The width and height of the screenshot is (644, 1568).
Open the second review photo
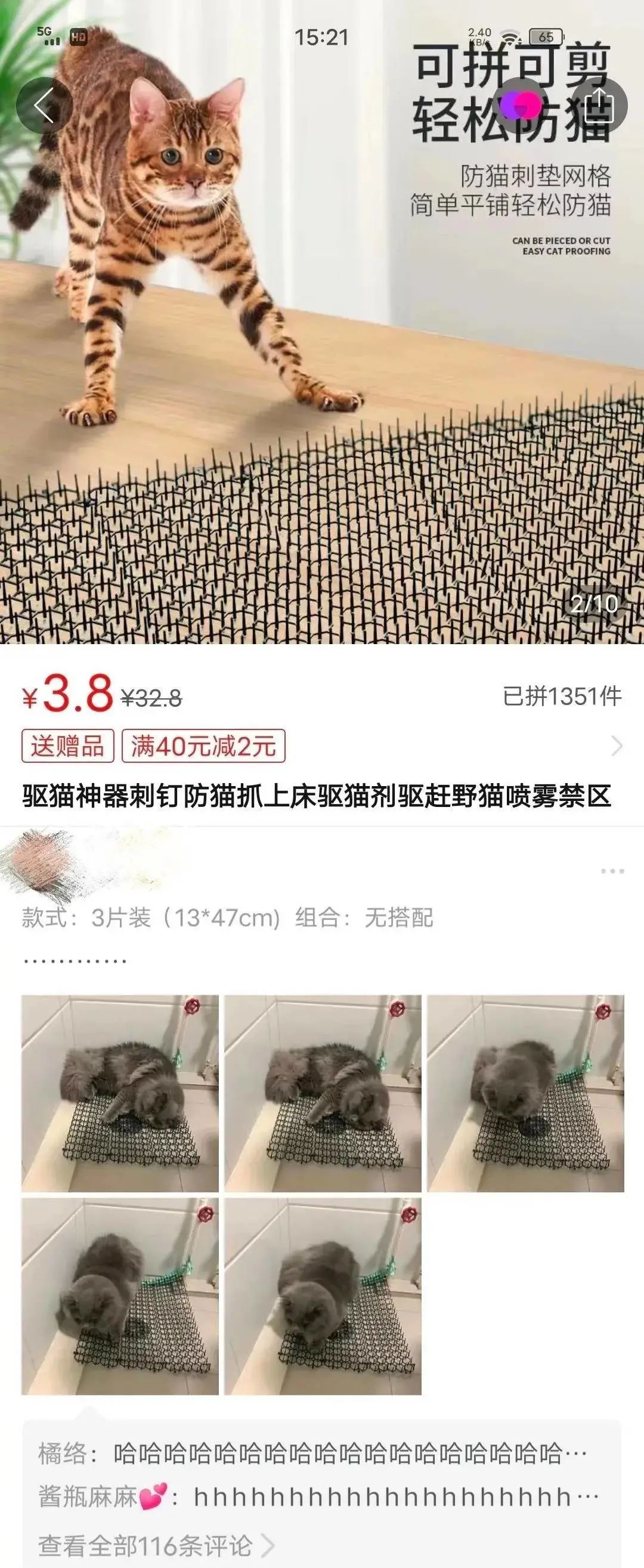[323, 1093]
